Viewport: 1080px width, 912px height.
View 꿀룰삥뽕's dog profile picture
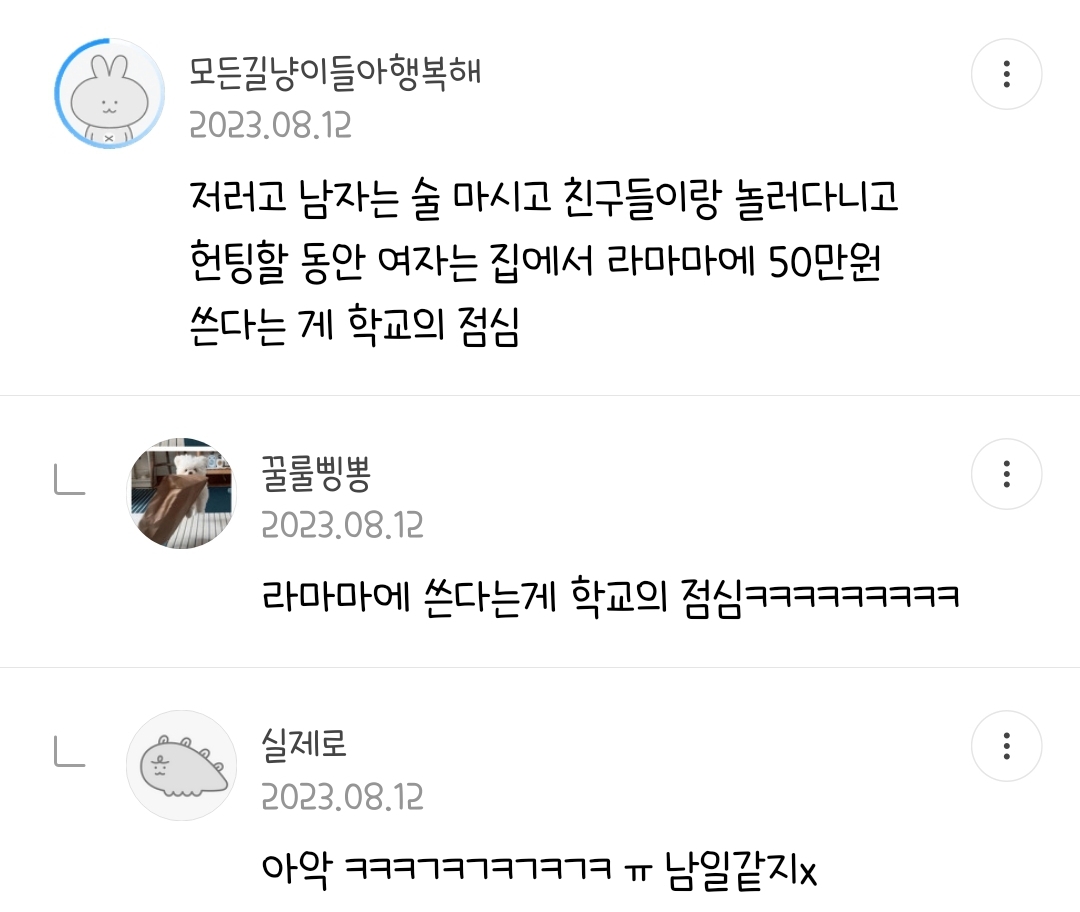click(x=182, y=493)
